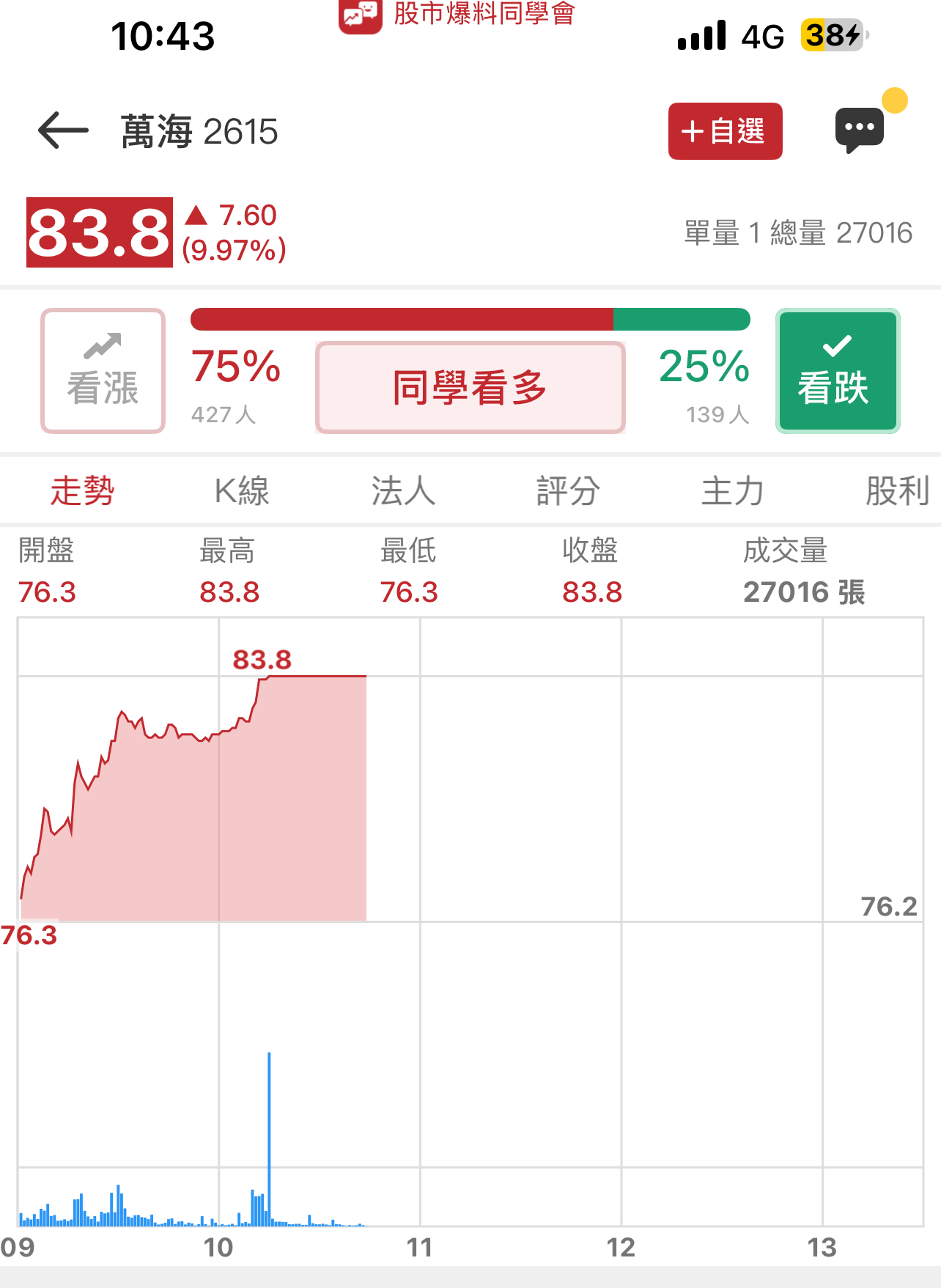Switch to the K線 tab
Screen dimensions: 941x1288
pos(242,490)
